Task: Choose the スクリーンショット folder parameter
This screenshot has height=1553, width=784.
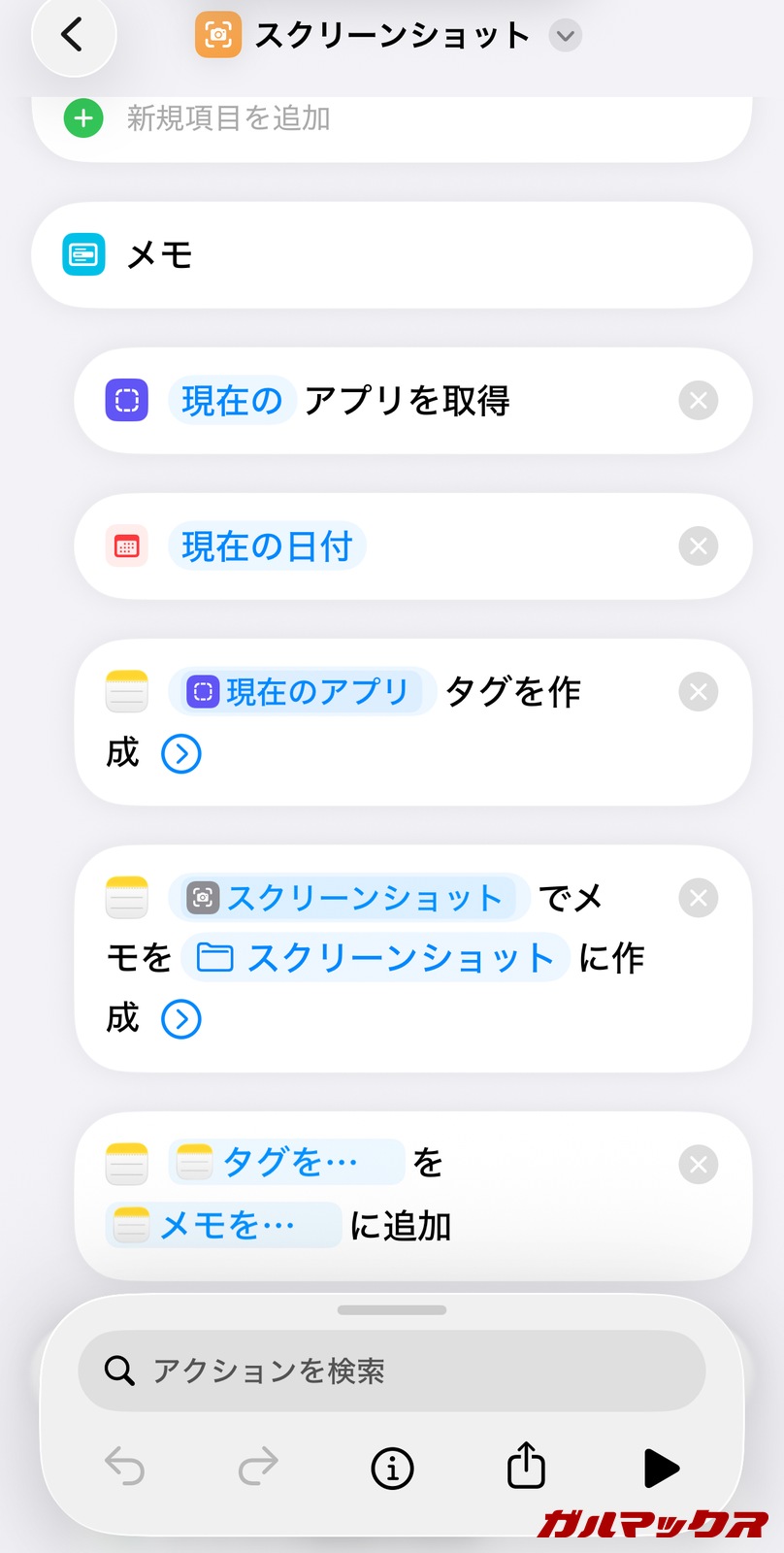Action: (x=376, y=958)
